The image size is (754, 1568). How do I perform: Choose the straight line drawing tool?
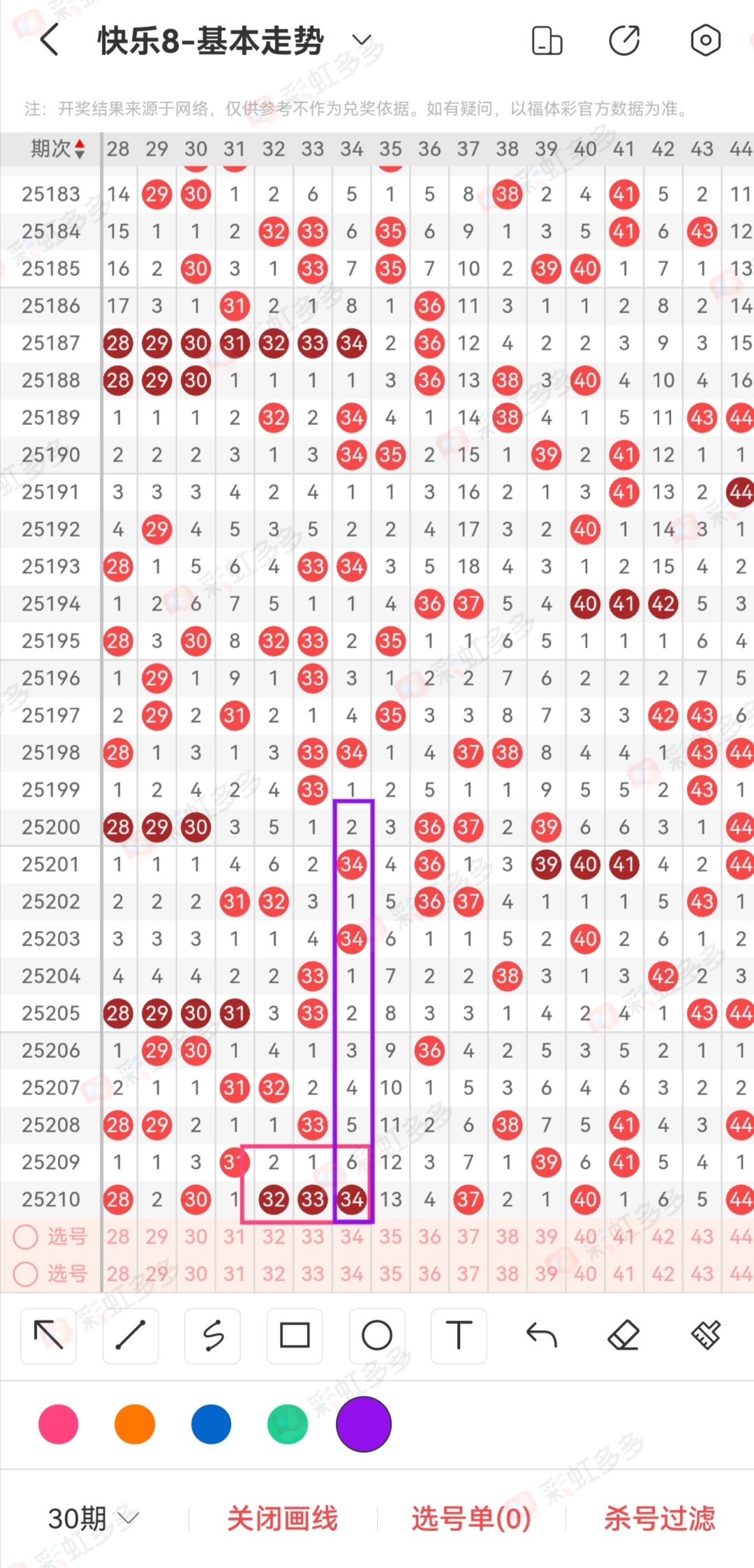[x=131, y=1336]
